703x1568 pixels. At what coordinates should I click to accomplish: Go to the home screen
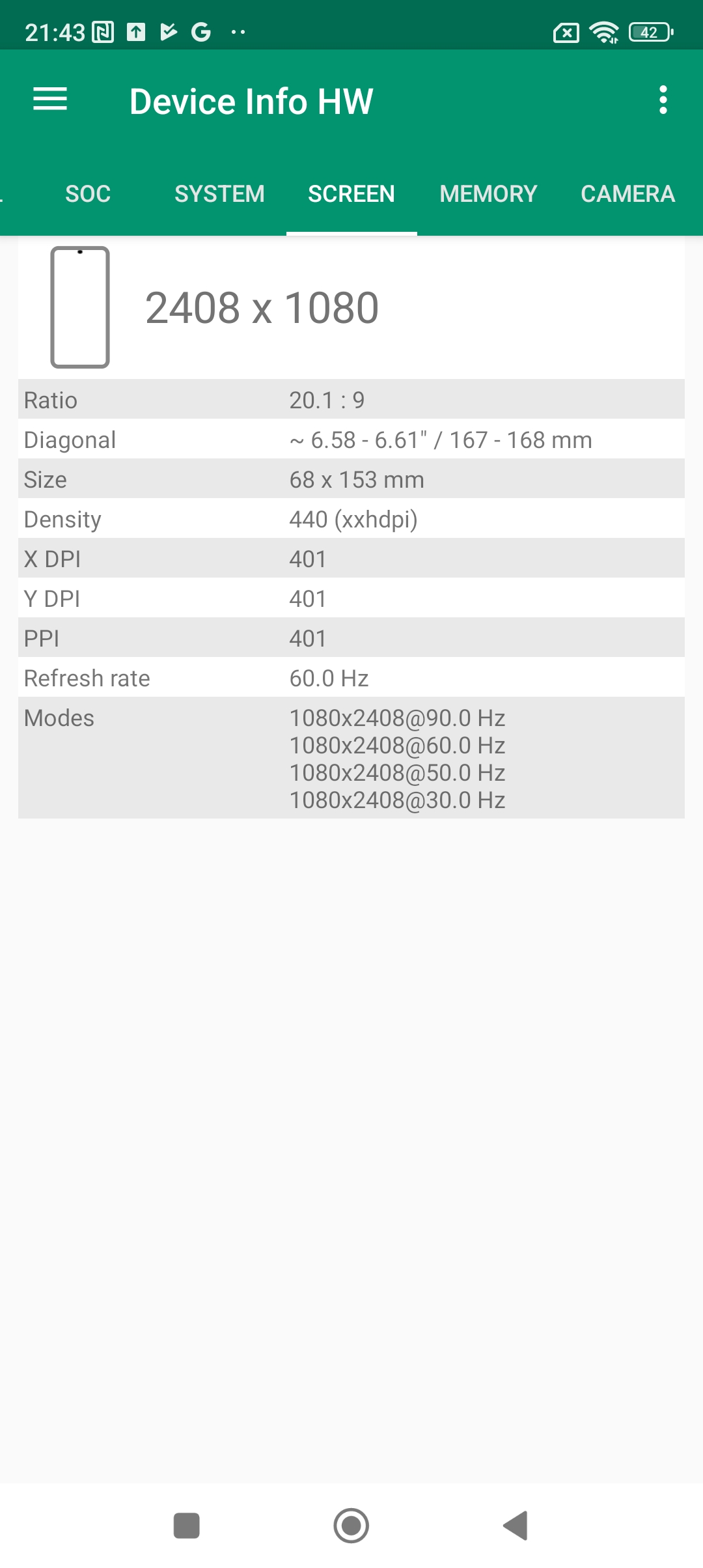[351, 1526]
